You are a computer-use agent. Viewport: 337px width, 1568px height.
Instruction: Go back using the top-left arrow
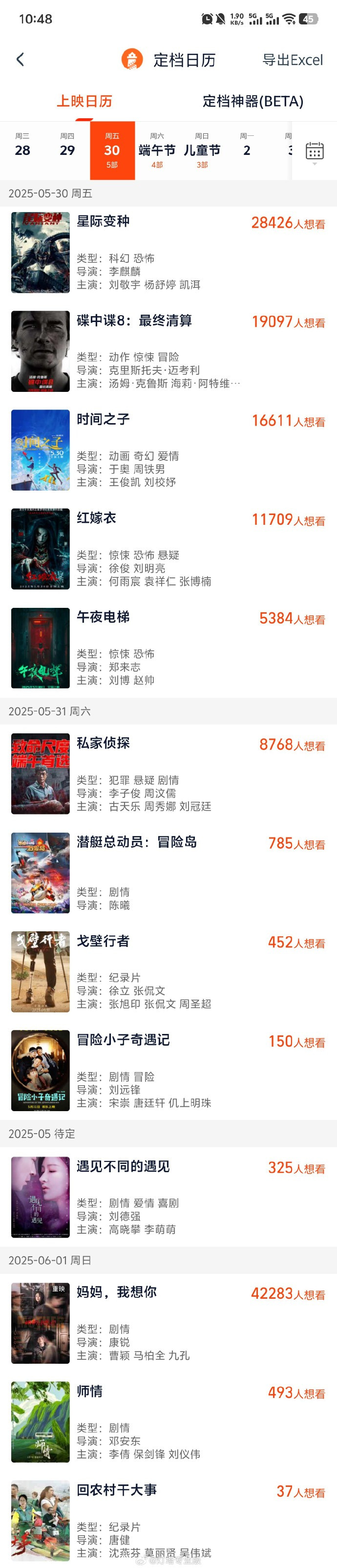[x=20, y=60]
